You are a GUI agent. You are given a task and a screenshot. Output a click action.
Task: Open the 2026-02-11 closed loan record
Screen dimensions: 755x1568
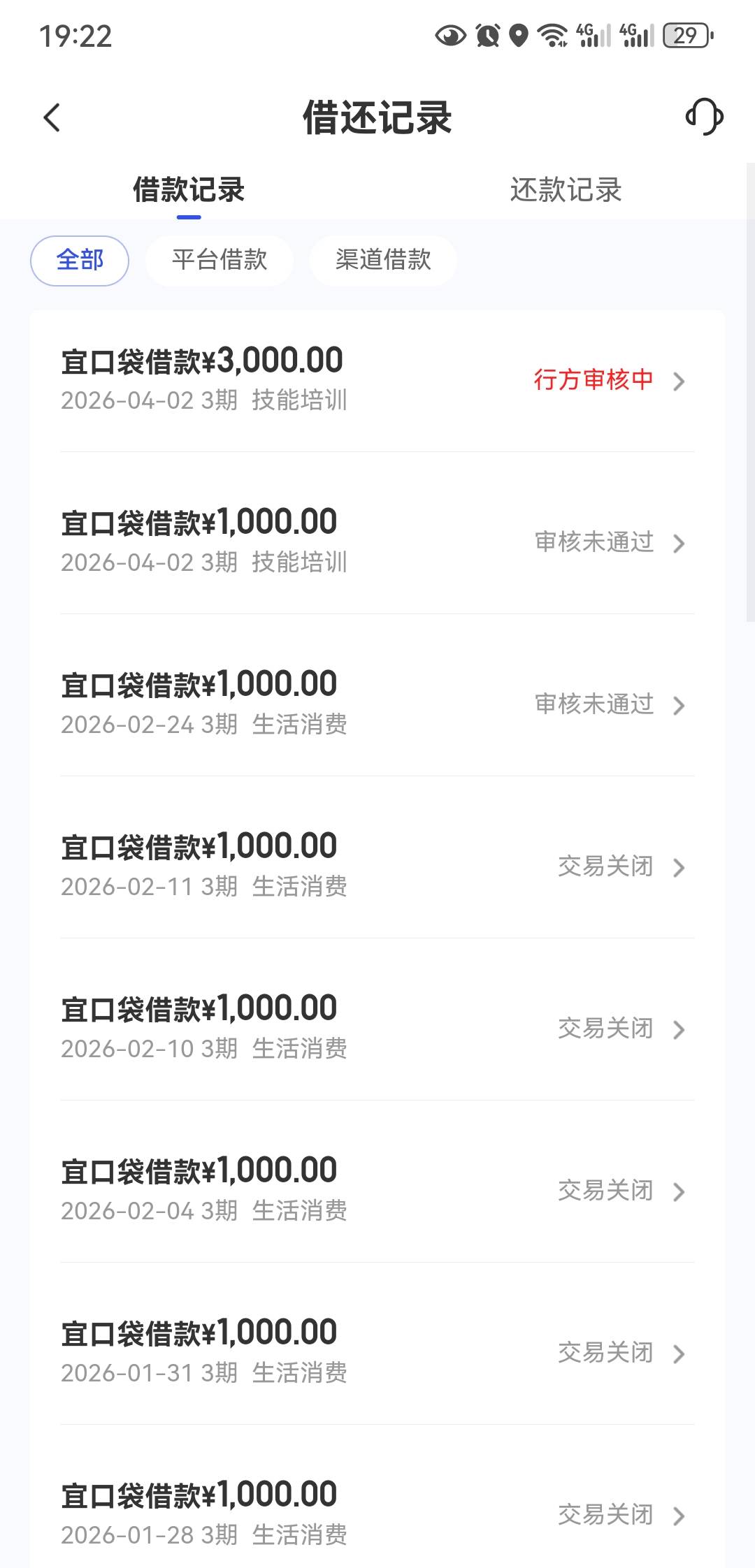tap(377, 867)
